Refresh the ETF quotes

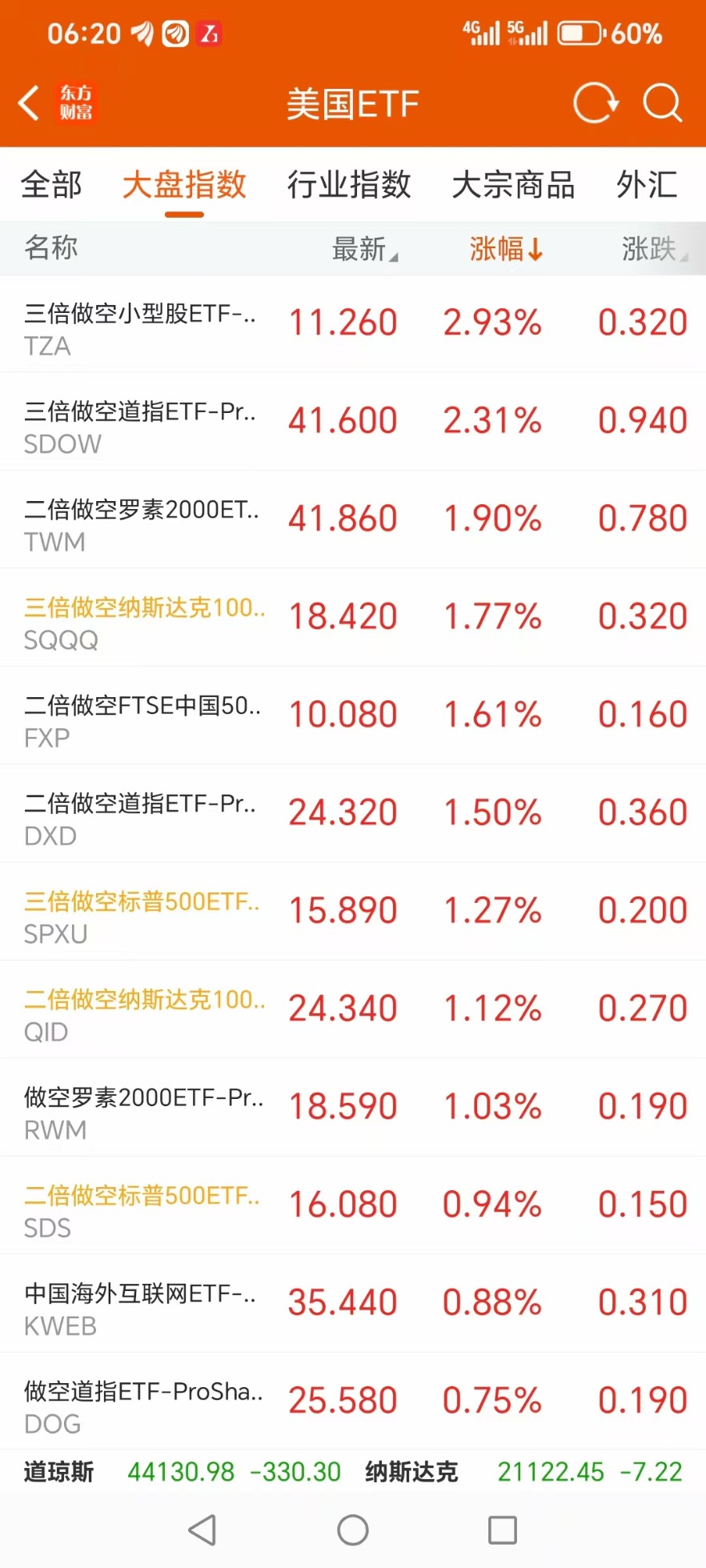pos(596,103)
